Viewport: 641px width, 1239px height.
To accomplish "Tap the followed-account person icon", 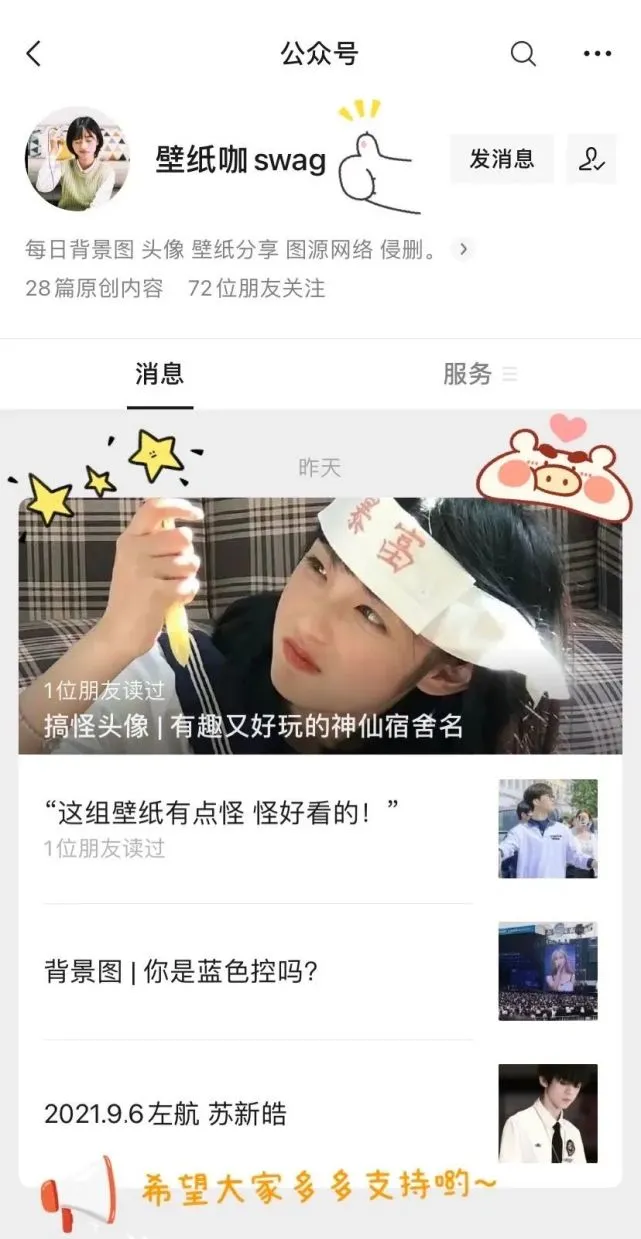I will pos(591,159).
